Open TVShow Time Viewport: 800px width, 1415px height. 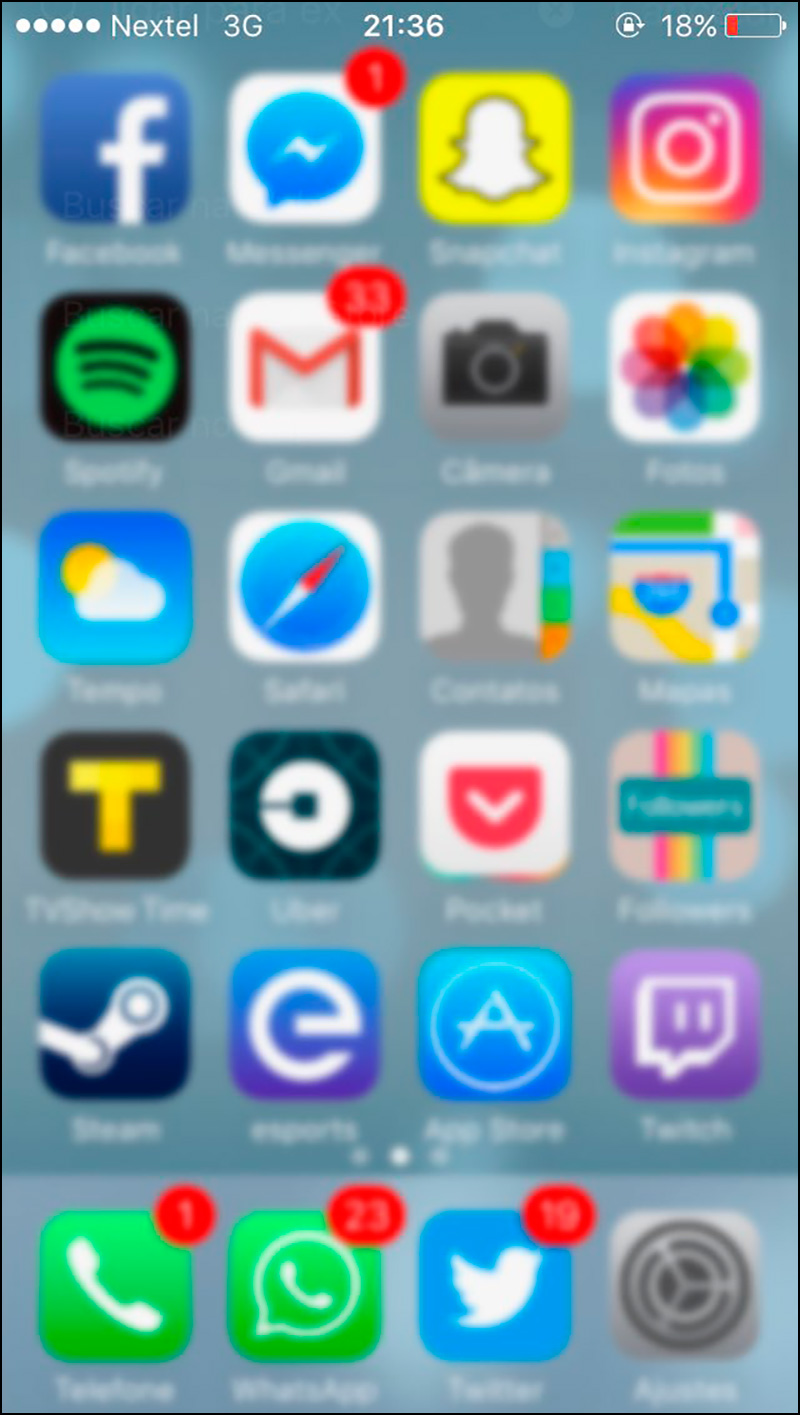pos(115,806)
